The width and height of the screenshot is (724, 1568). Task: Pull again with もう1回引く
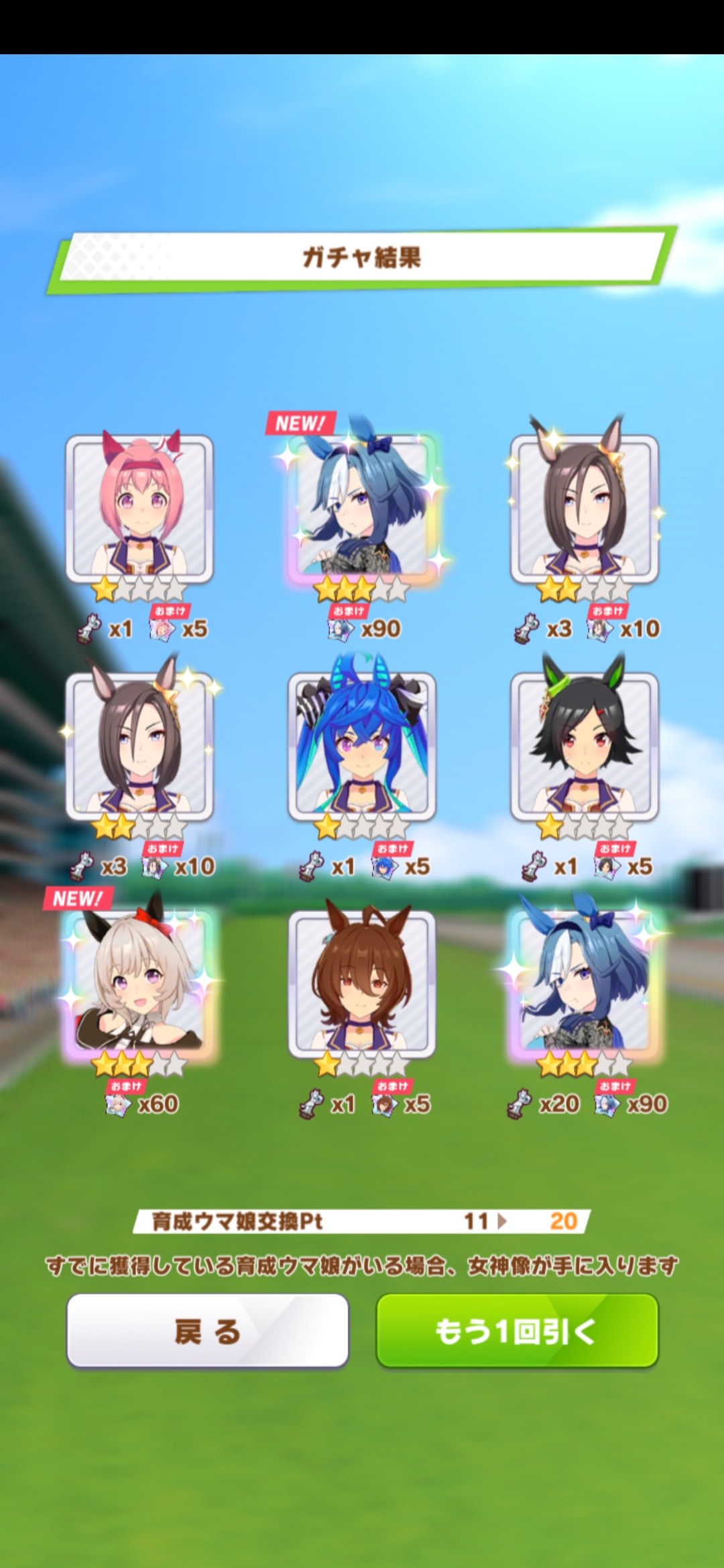517,1330
